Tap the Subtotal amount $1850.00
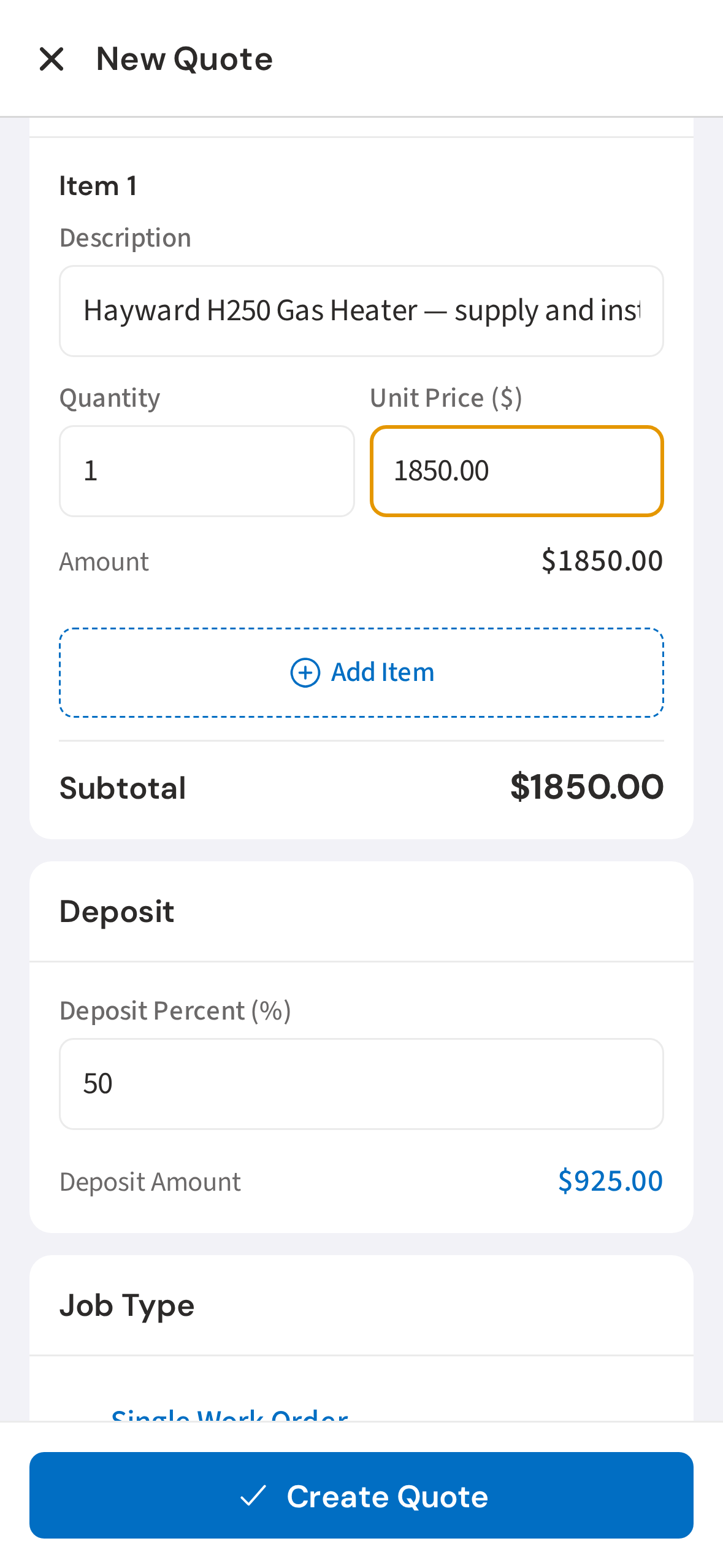 click(x=587, y=787)
